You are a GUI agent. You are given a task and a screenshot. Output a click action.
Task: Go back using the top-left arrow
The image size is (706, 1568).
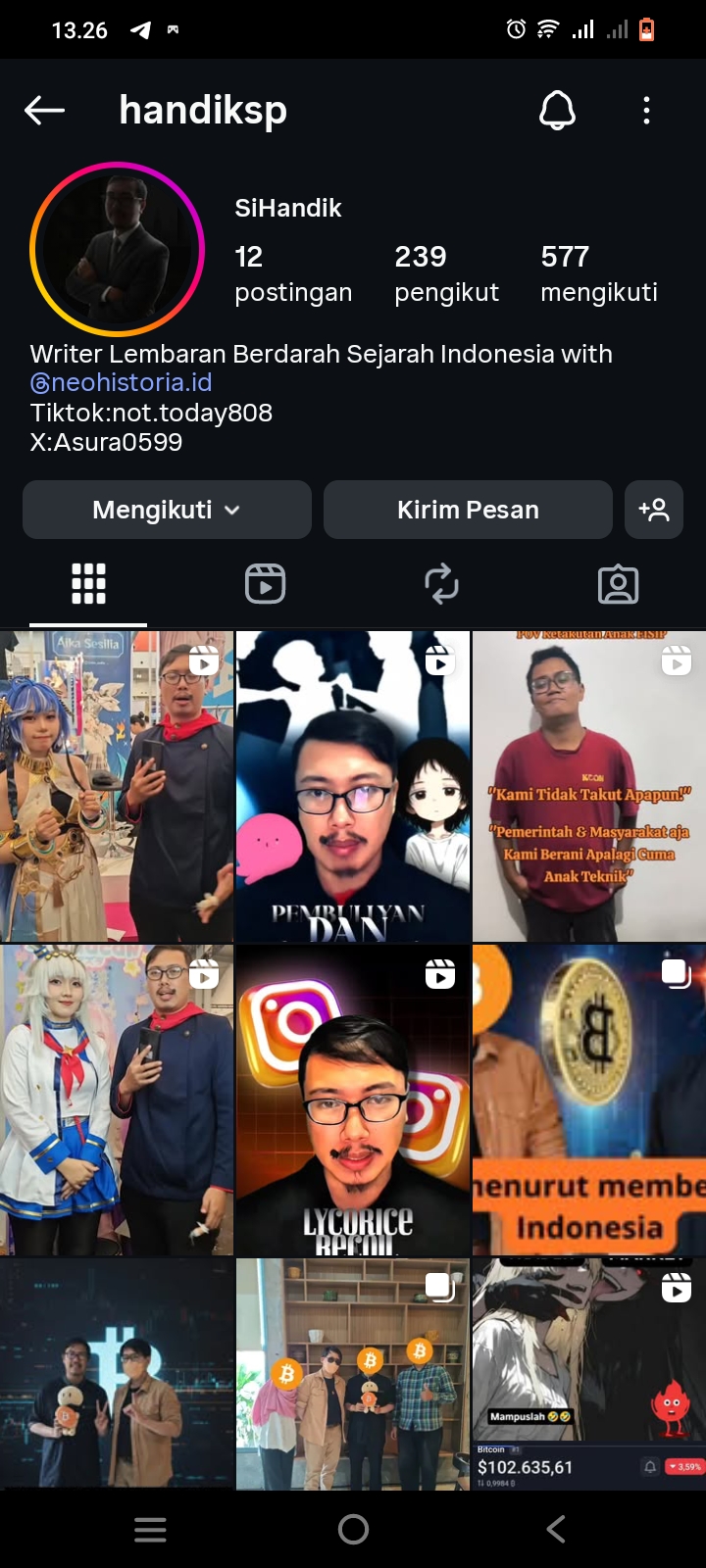(44, 111)
